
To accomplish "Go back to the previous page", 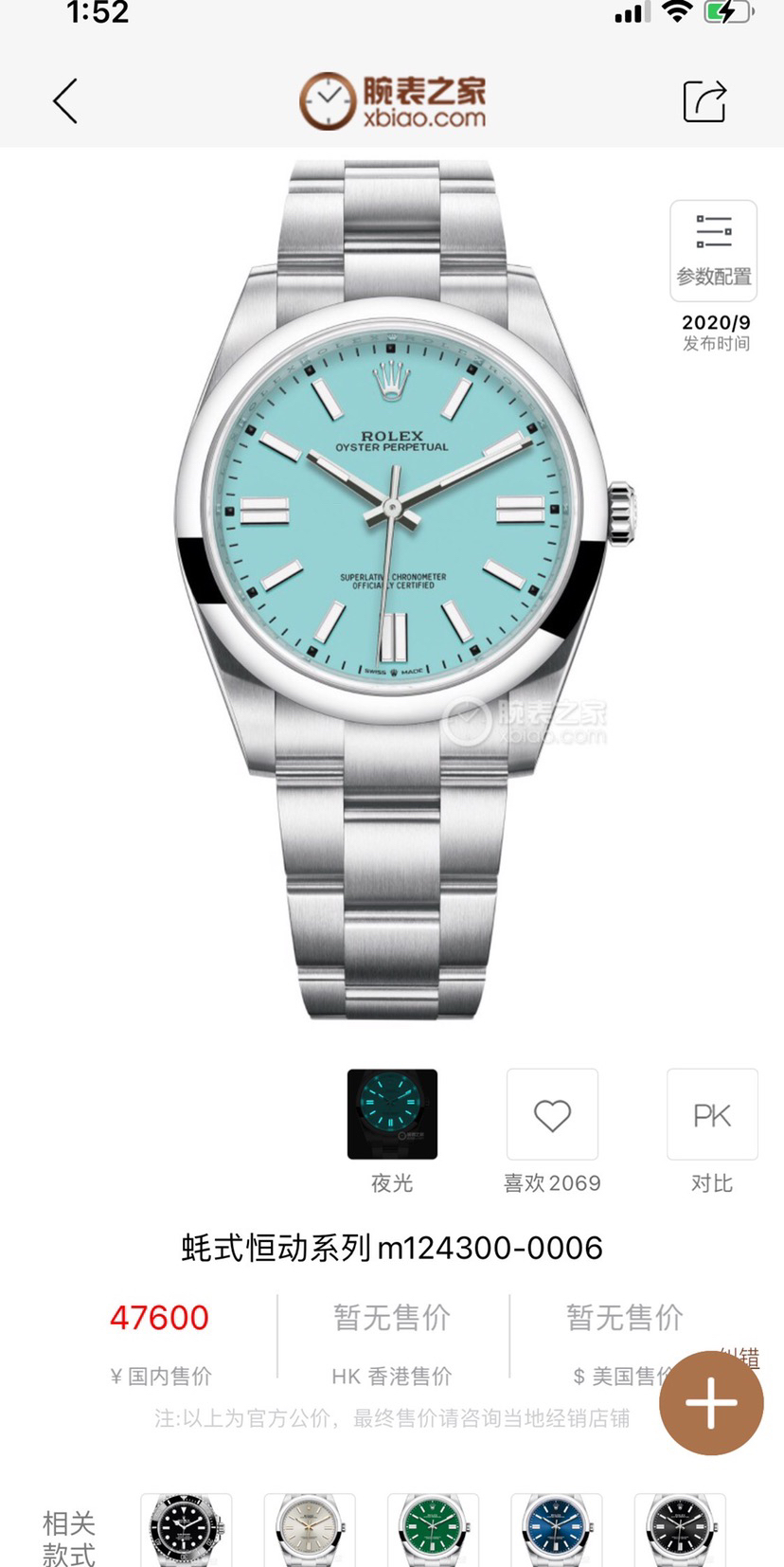I will point(64,101).
